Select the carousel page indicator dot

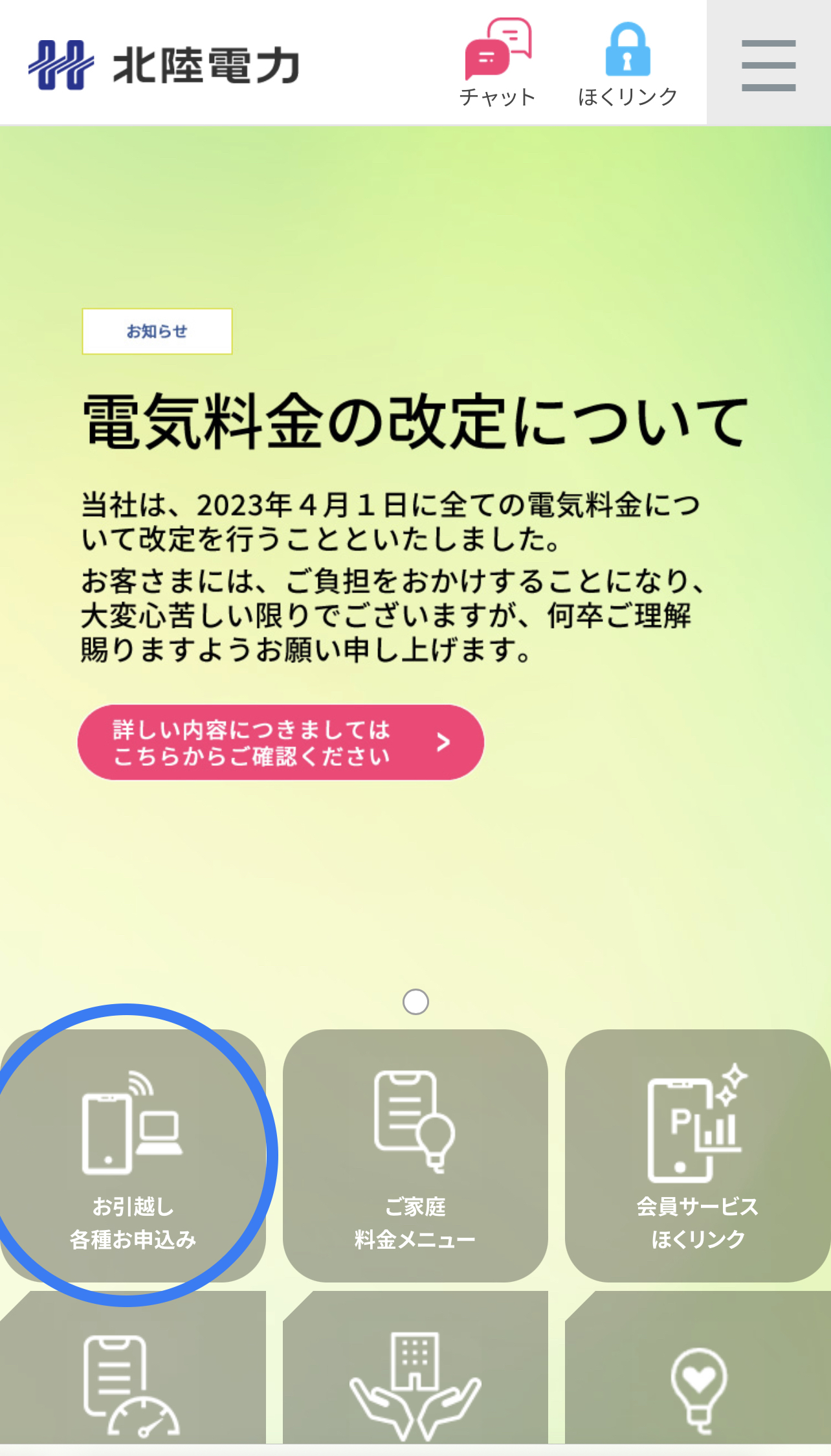[415, 1002]
